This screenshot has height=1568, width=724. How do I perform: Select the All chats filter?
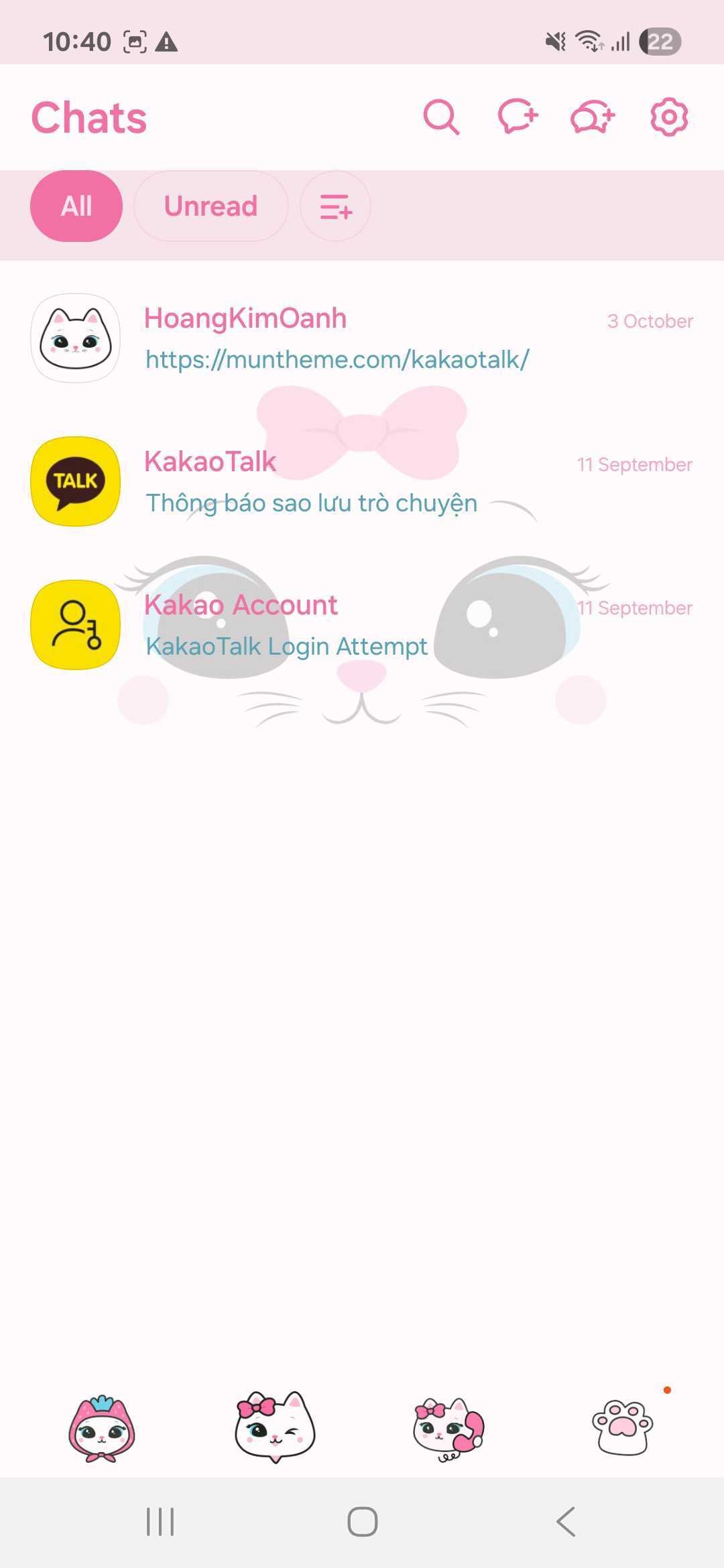pos(76,206)
